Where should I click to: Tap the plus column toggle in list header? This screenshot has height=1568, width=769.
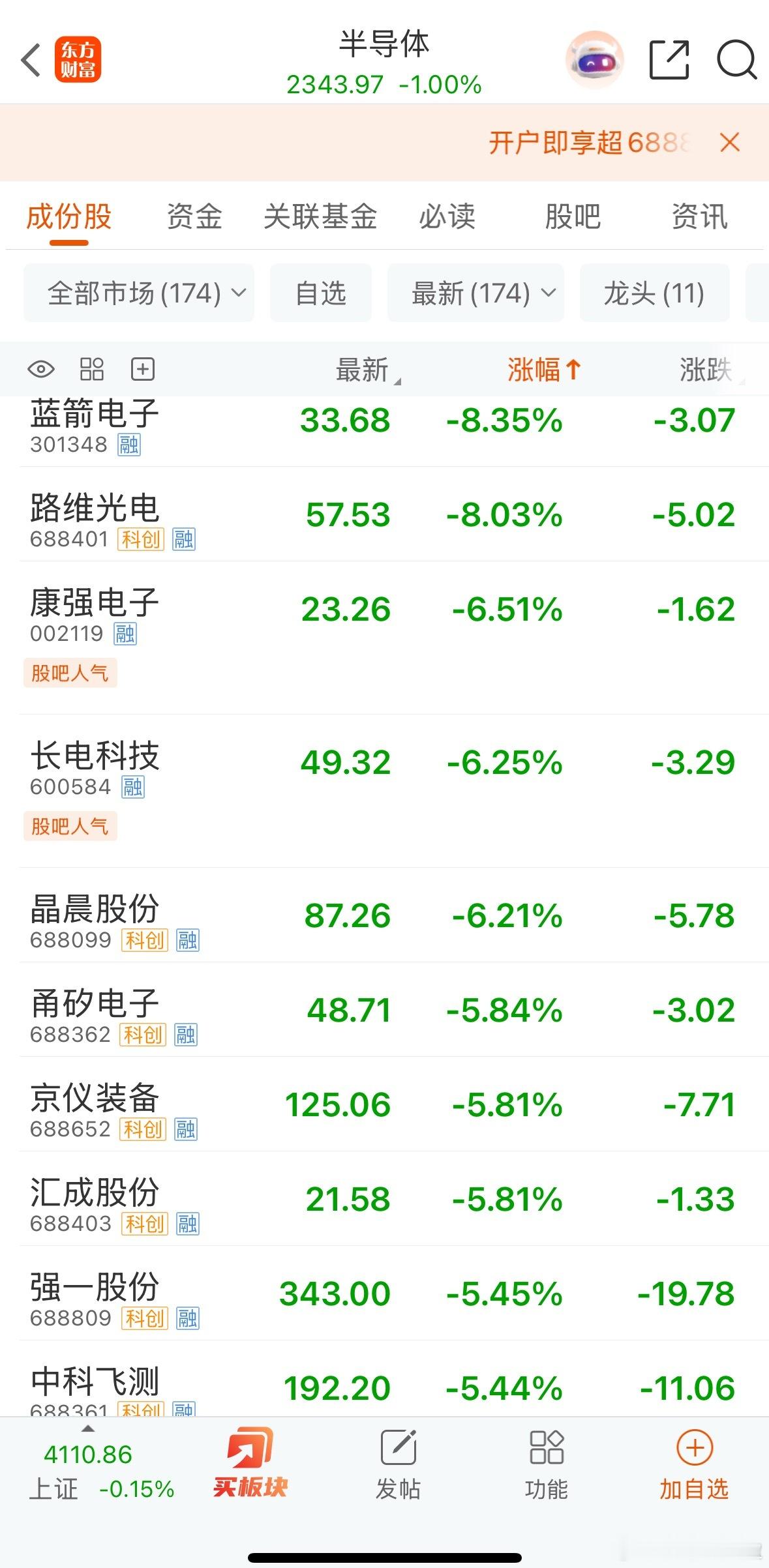[x=143, y=369]
